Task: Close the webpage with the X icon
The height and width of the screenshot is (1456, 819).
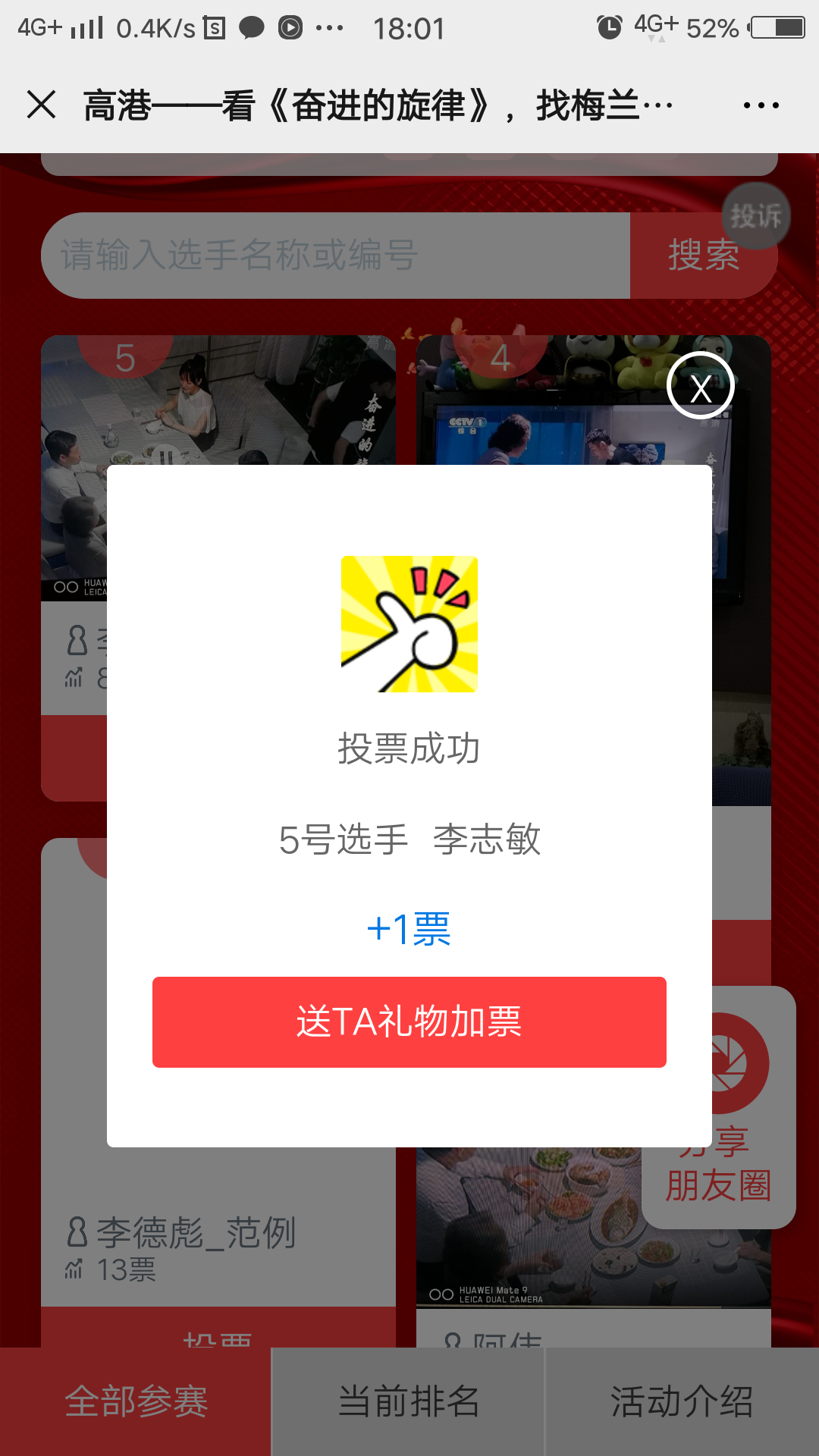Action: point(42,105)
